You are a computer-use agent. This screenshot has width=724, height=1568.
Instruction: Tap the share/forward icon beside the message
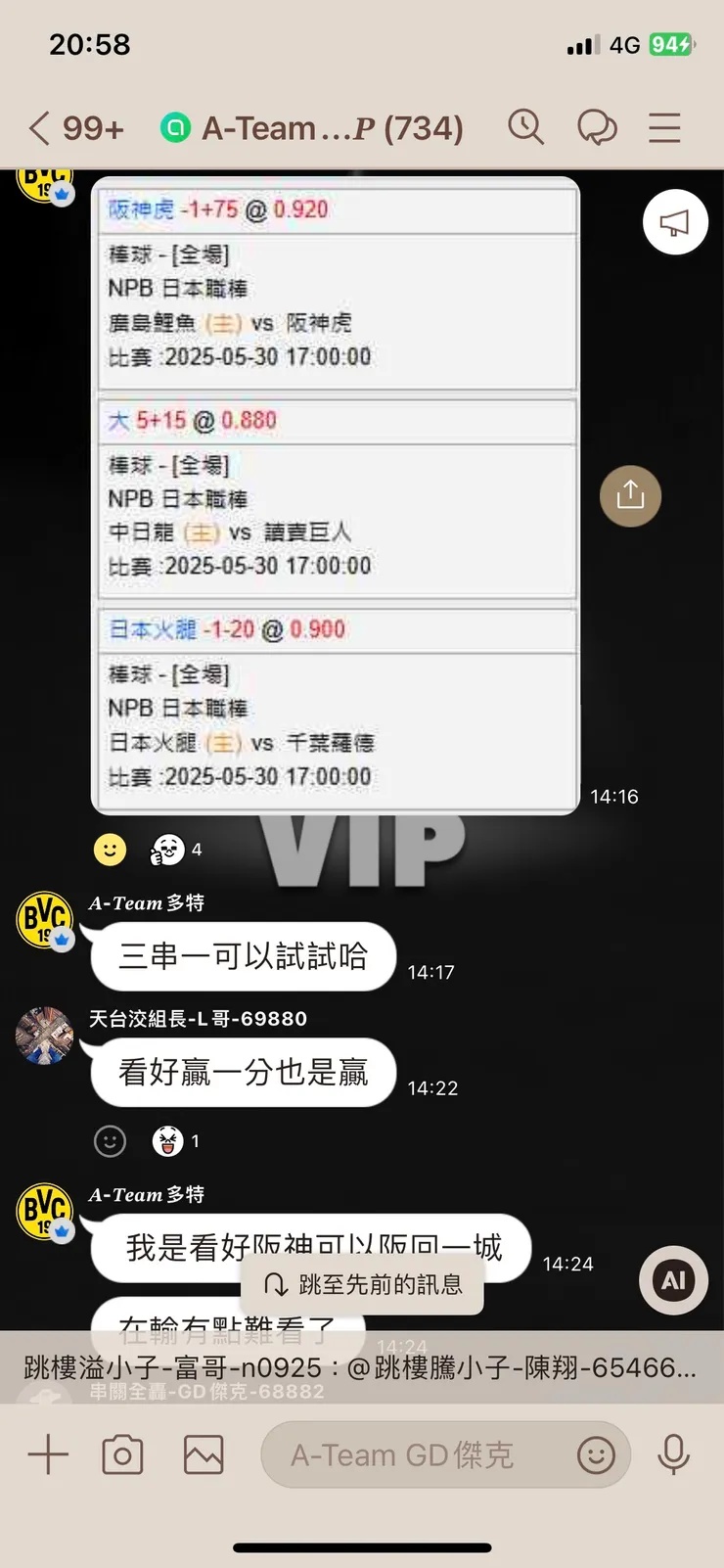pyautogui.click(x=630, y=496)
